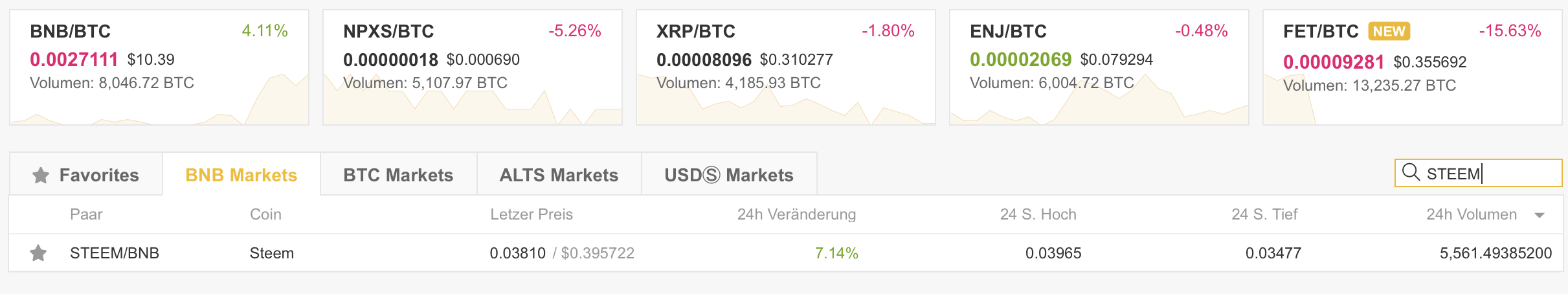
Task: Sort by Paar column header
Action: click(x=86, y=214)
